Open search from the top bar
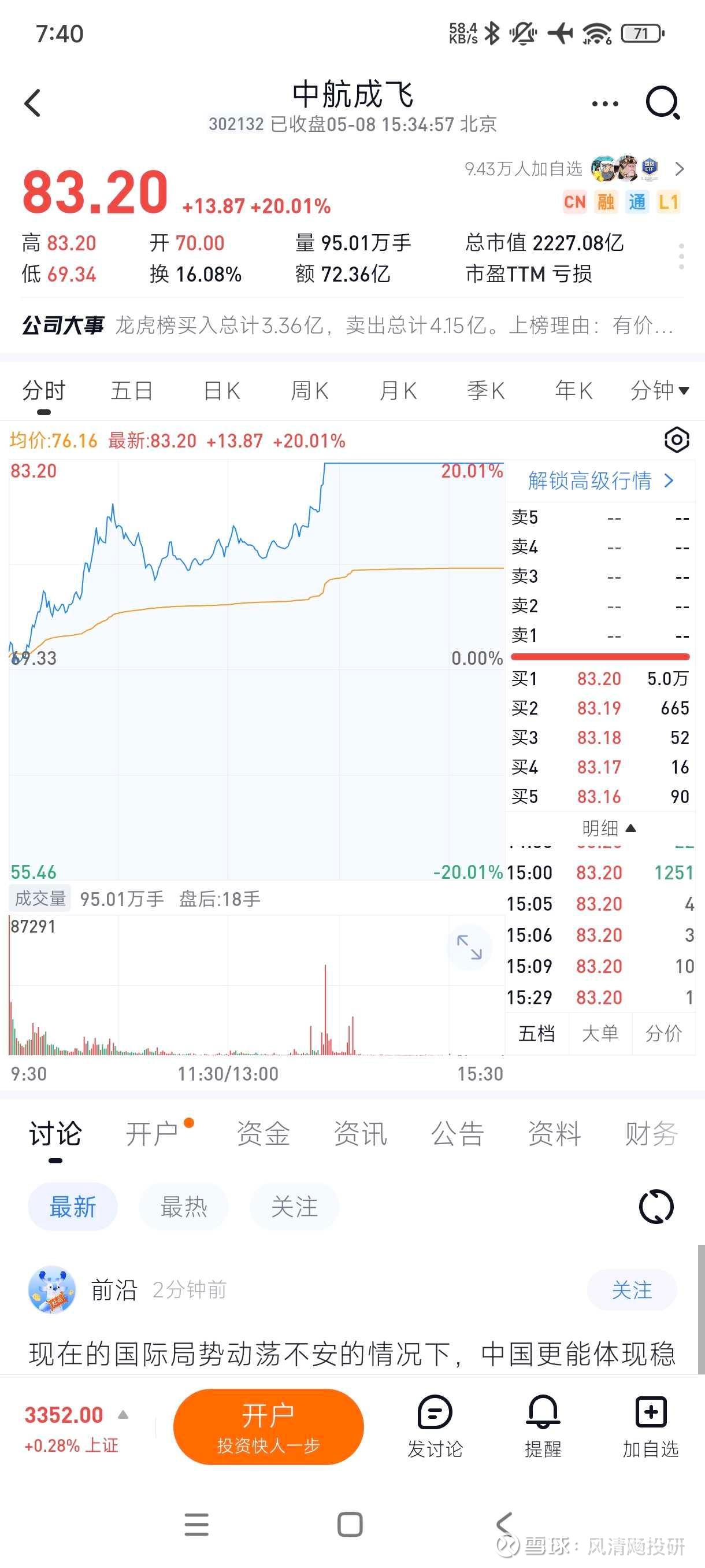Viewport: 705px width, 1568px height. 663,102
